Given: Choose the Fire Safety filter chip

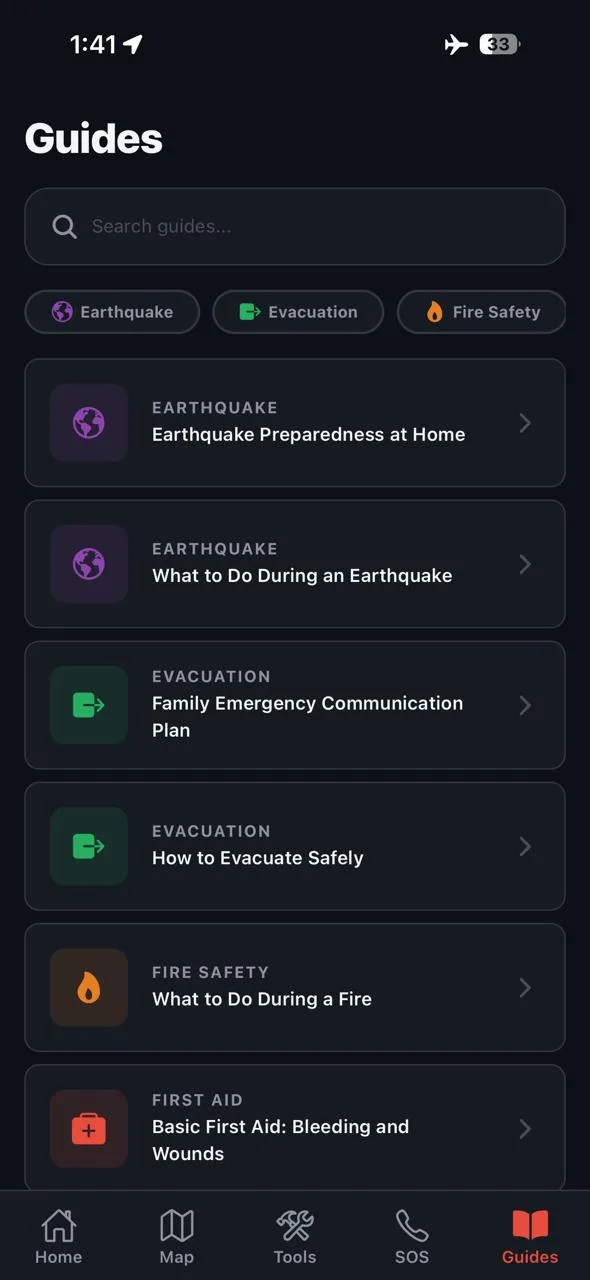Looking at the screenshot, I should pos(482,312).
